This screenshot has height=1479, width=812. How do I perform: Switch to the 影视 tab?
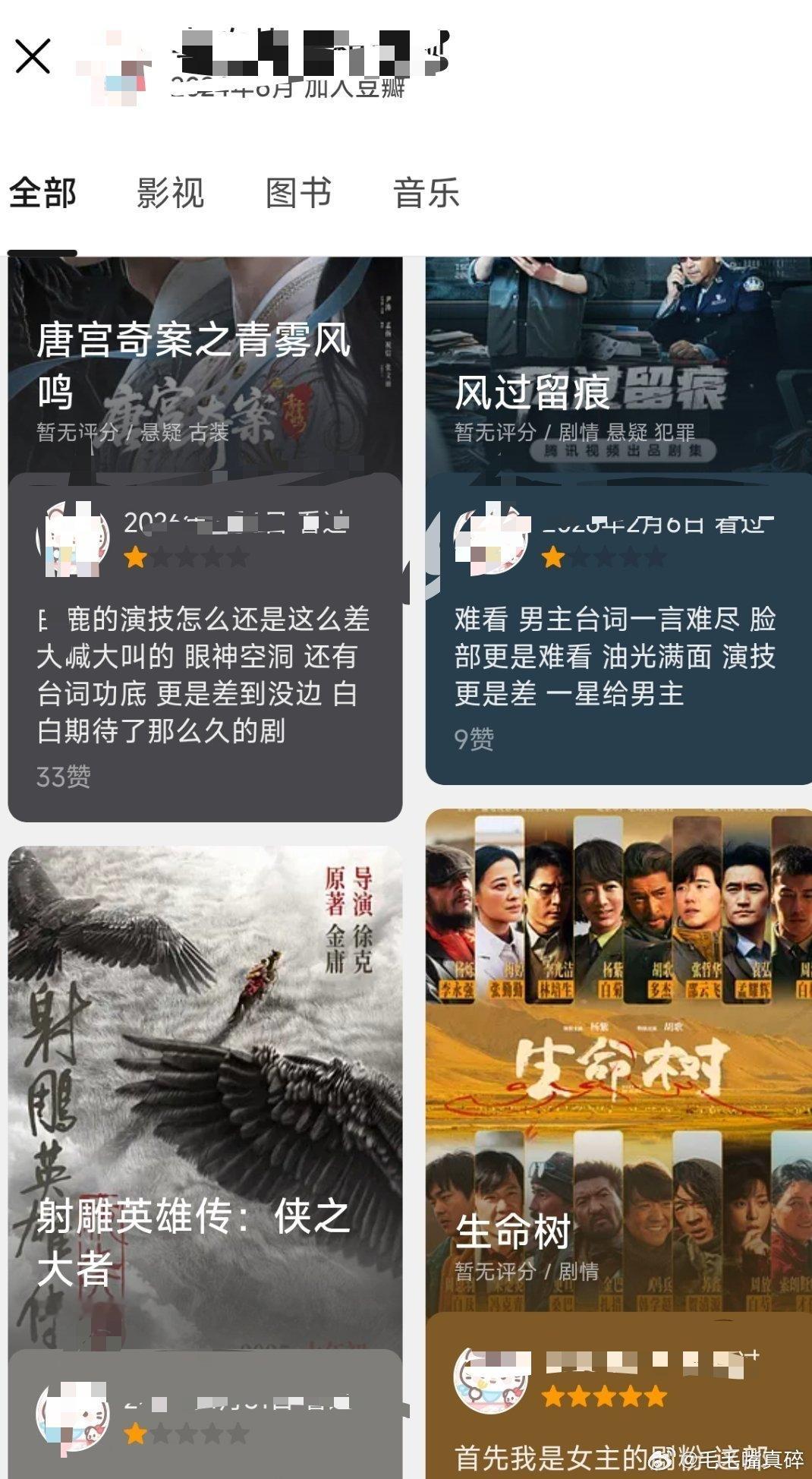(168, 194)
